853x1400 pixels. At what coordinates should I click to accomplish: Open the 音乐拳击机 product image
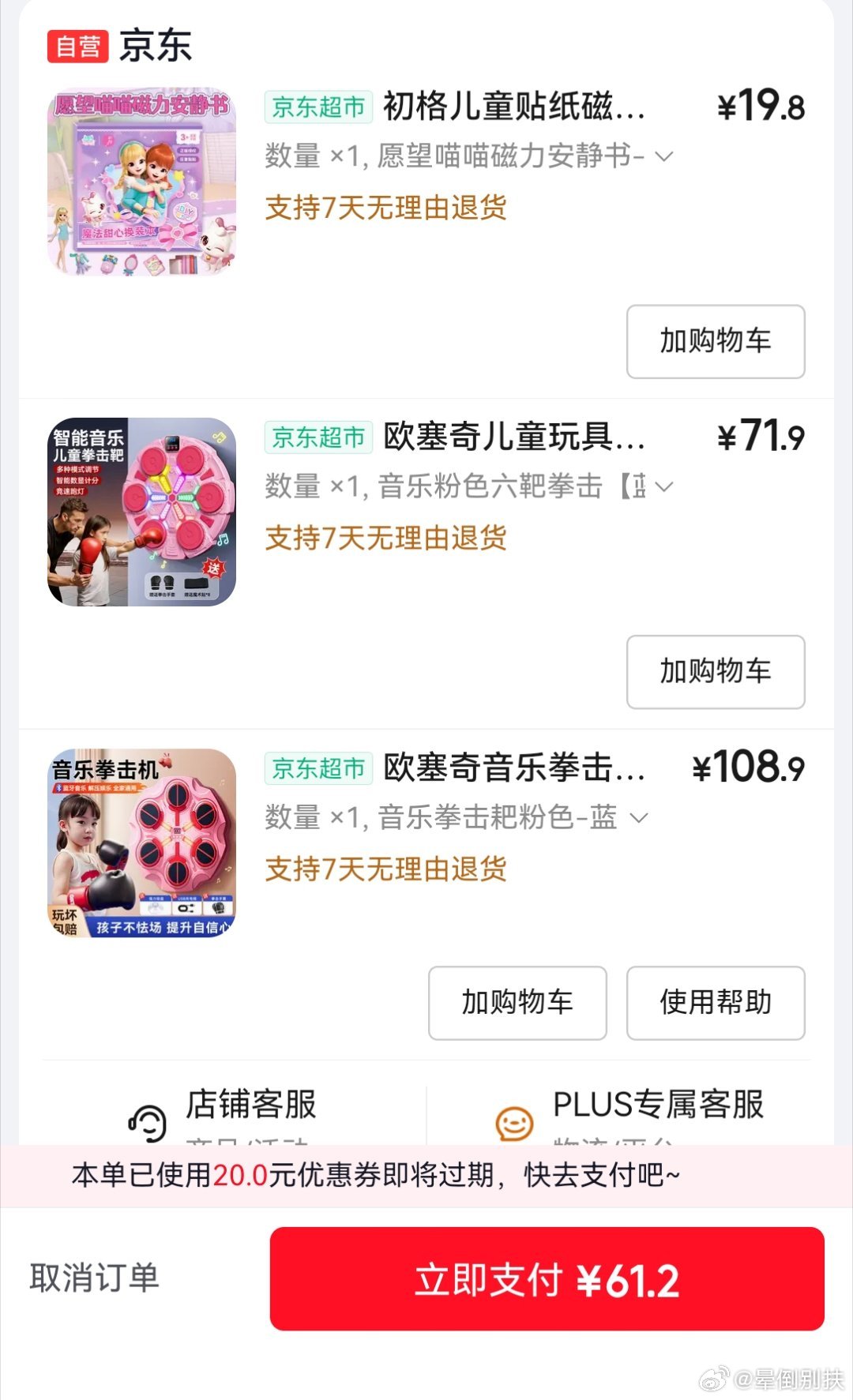coord(142,843)
